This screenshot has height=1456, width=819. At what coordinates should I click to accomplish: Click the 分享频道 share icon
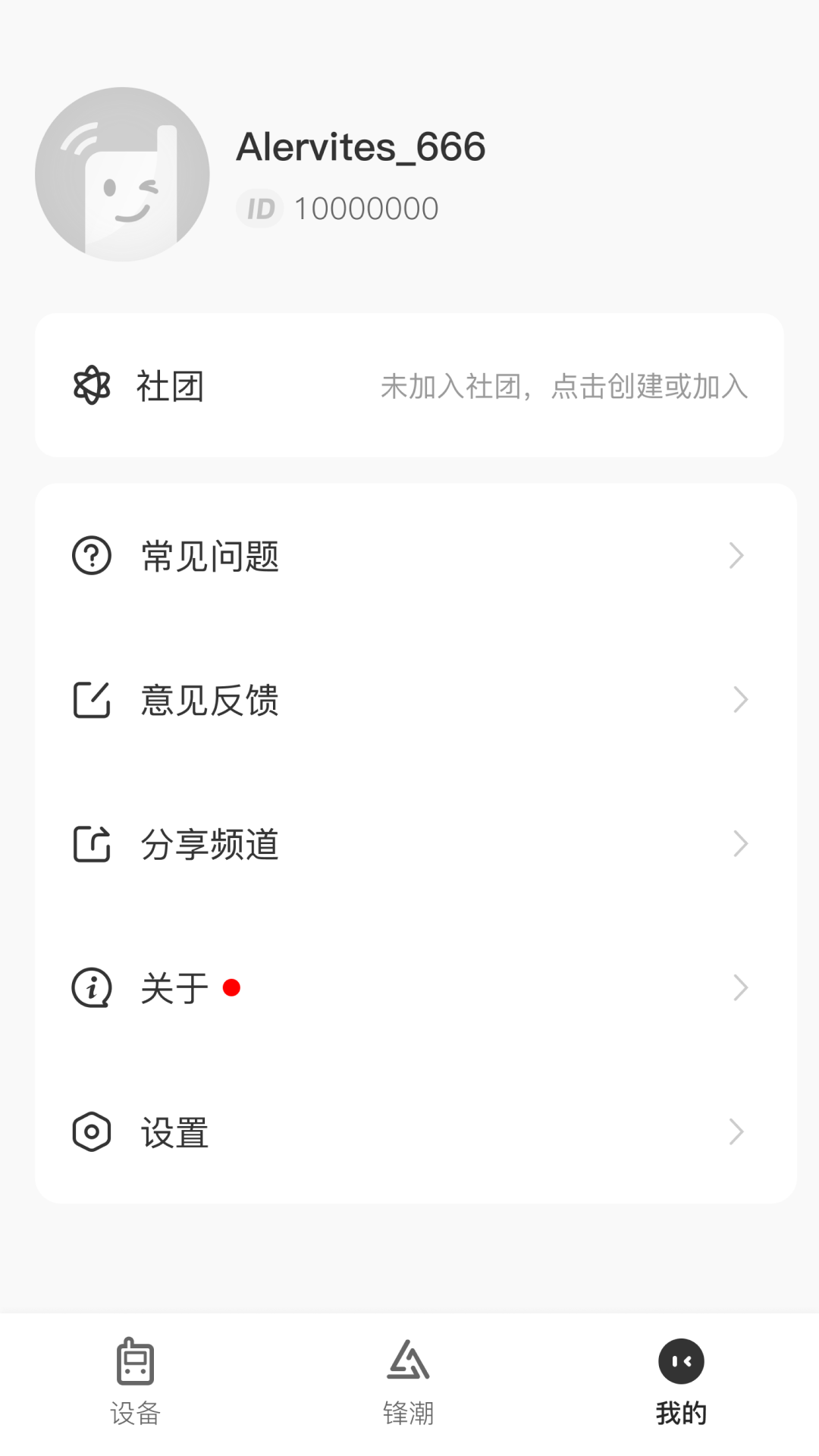[x=91, y=843]
